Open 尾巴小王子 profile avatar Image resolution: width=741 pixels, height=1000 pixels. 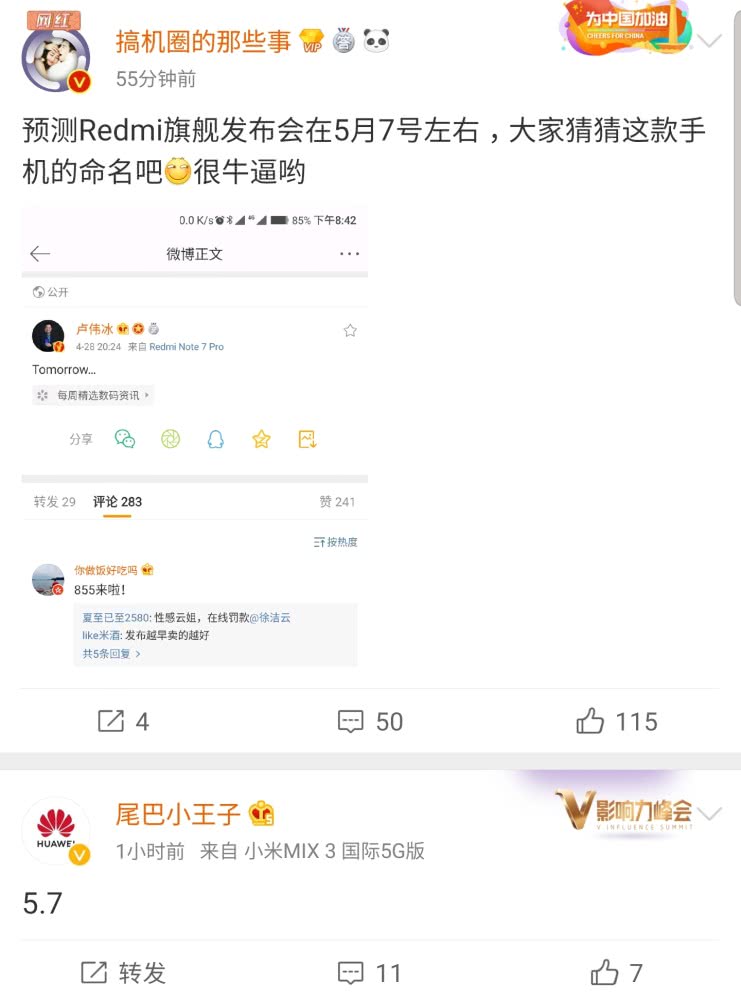click(56, 831)
